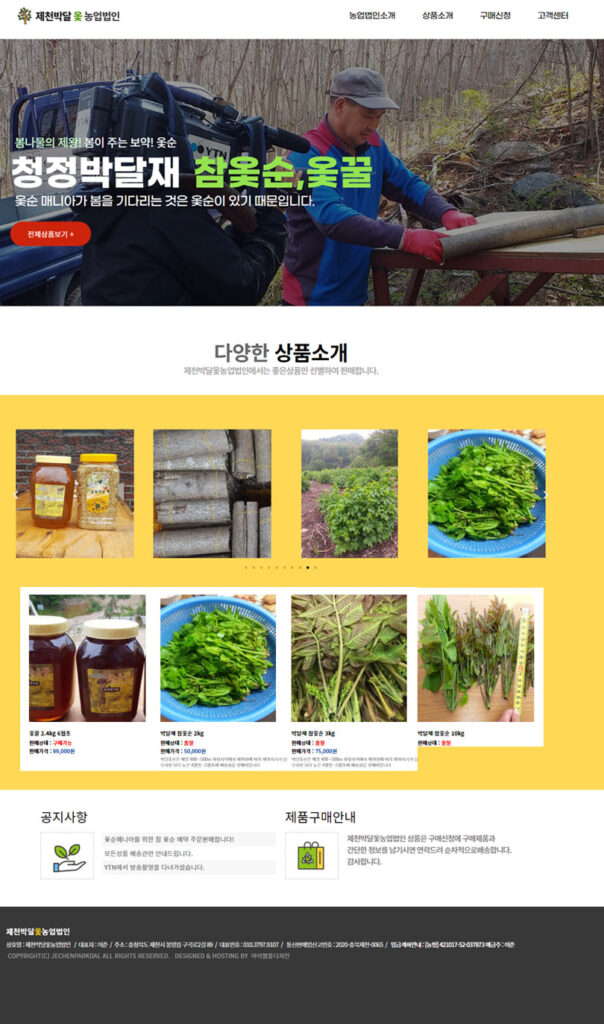This screenshot has width=604, height=1024.
Task: Tap the 제천박달옻농업법인 site logo
Action: [69, 16]
